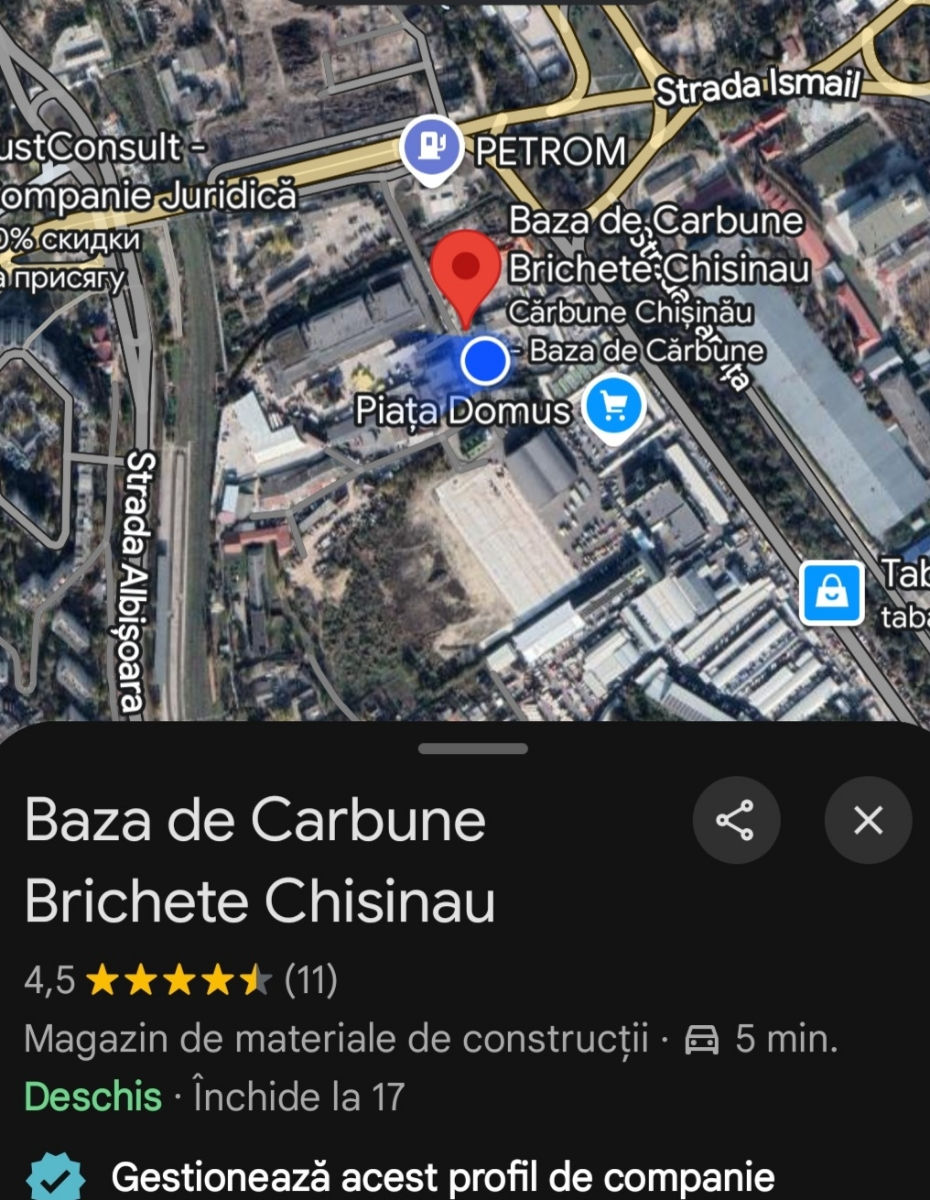This screenshot has width=930, height=1200.
Task: Expand the place panel via drag handle
Action: click(x=473, y=748)
